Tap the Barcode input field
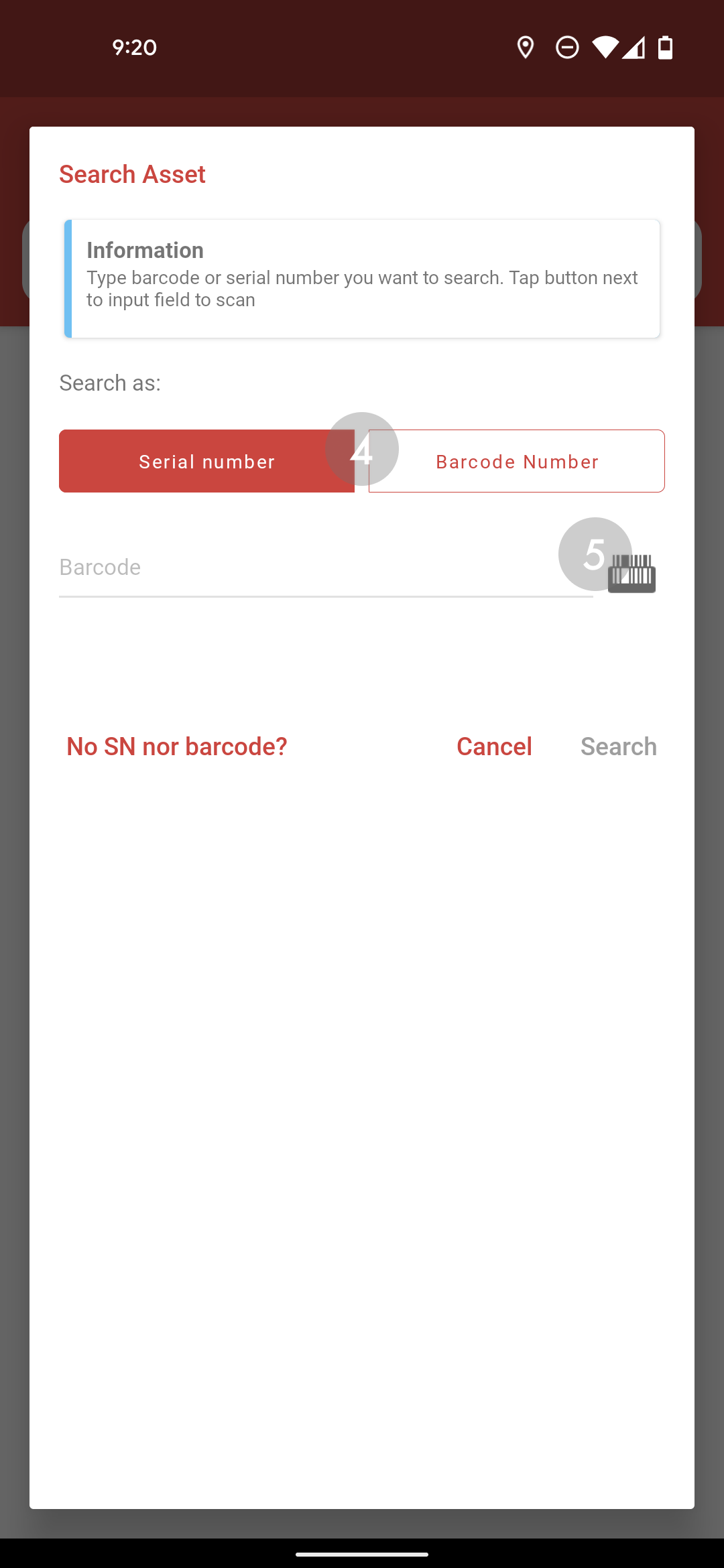Viewport: 724px width, 1568px height. tap(326, 568)
